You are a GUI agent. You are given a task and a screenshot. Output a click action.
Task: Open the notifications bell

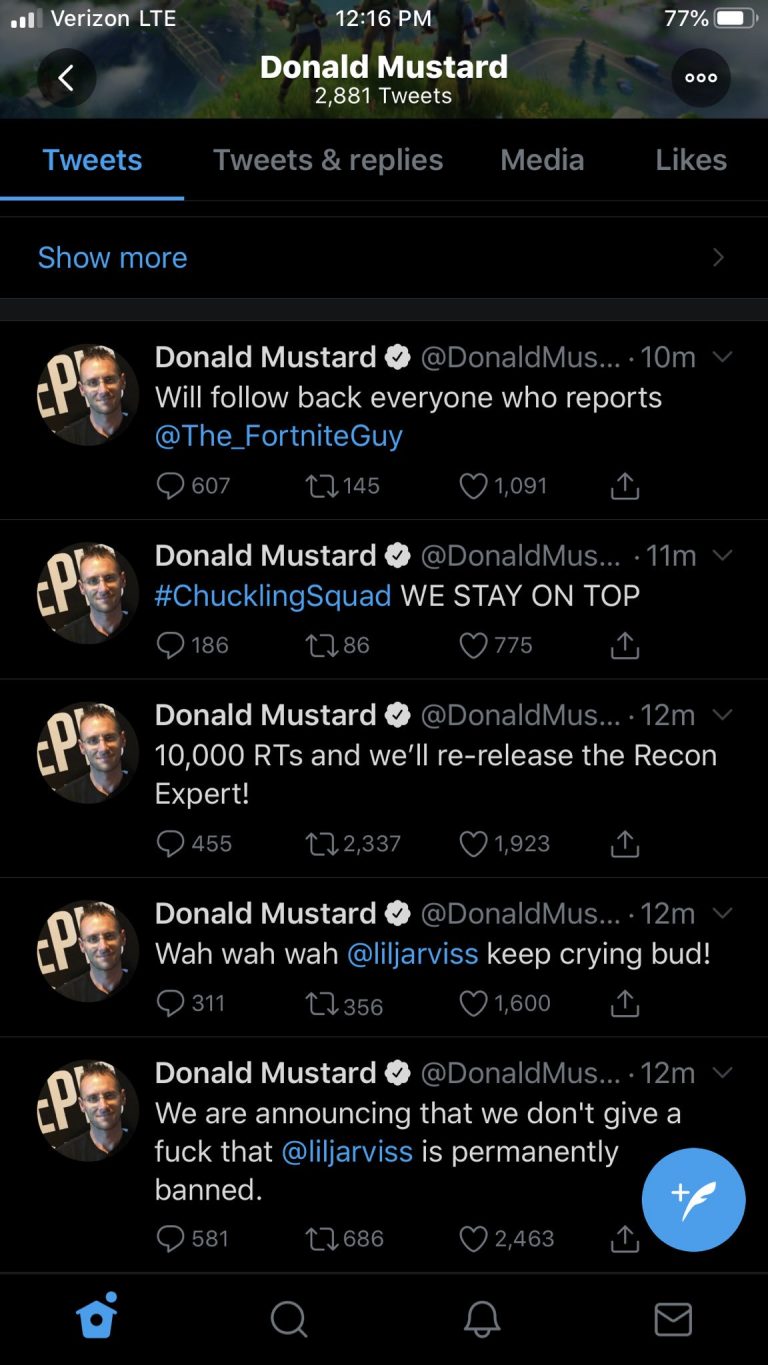click(481, 1320)
